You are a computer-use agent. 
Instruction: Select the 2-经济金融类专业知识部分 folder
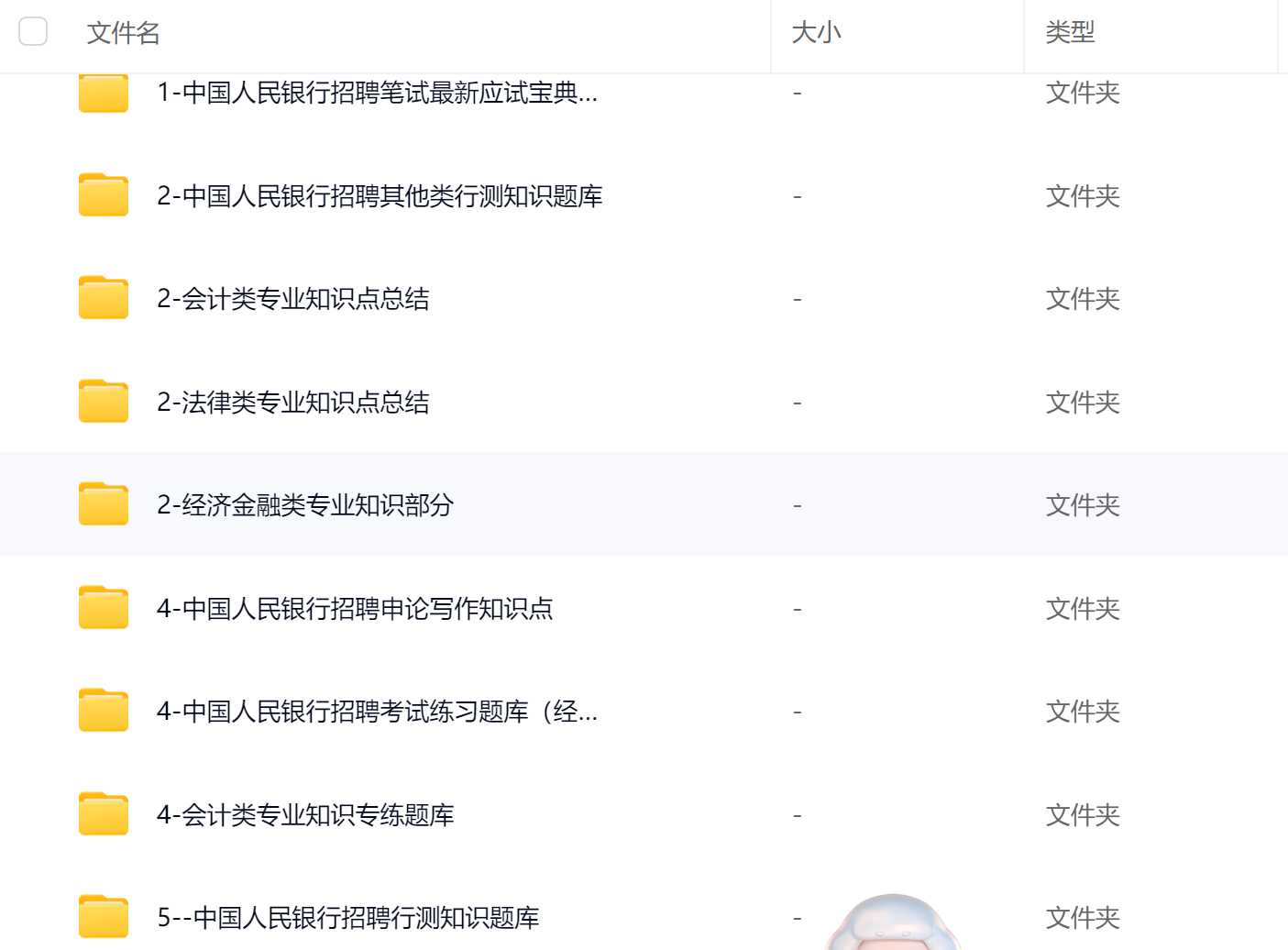click(x=305, y=505)
